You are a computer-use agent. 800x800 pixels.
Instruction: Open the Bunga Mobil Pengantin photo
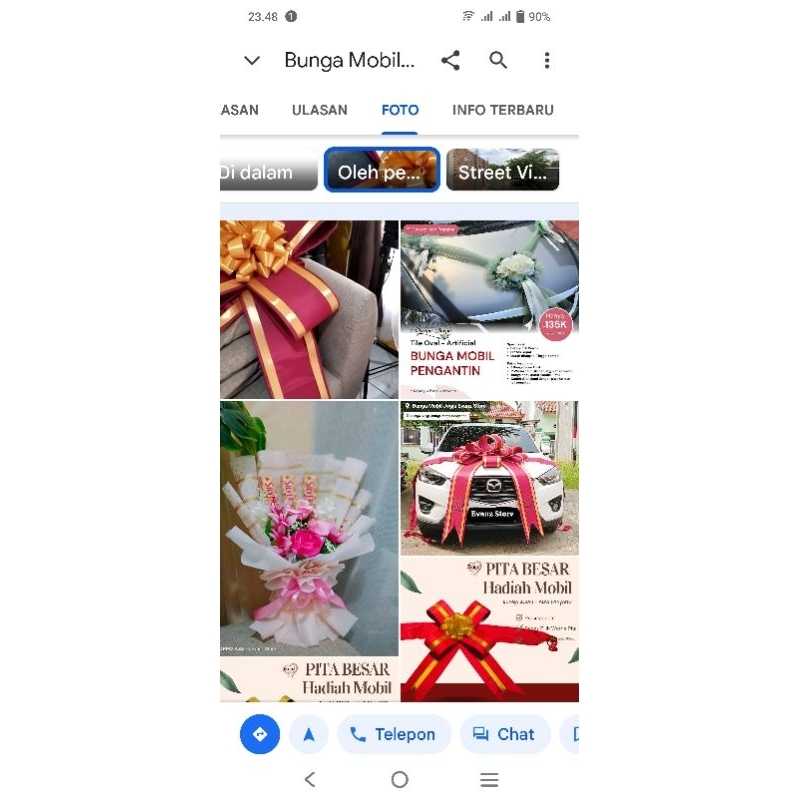[489, 309]
